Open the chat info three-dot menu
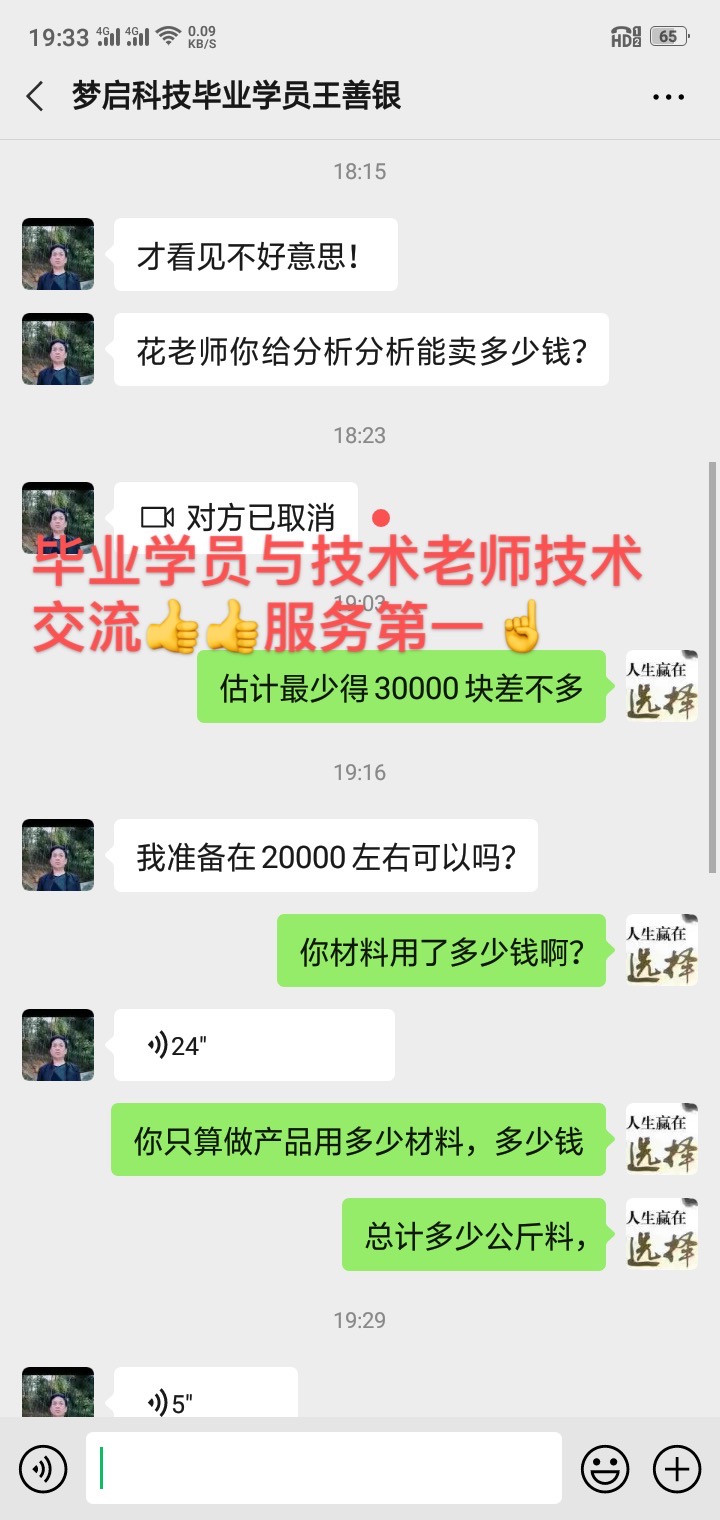 (x=668, y=97)
